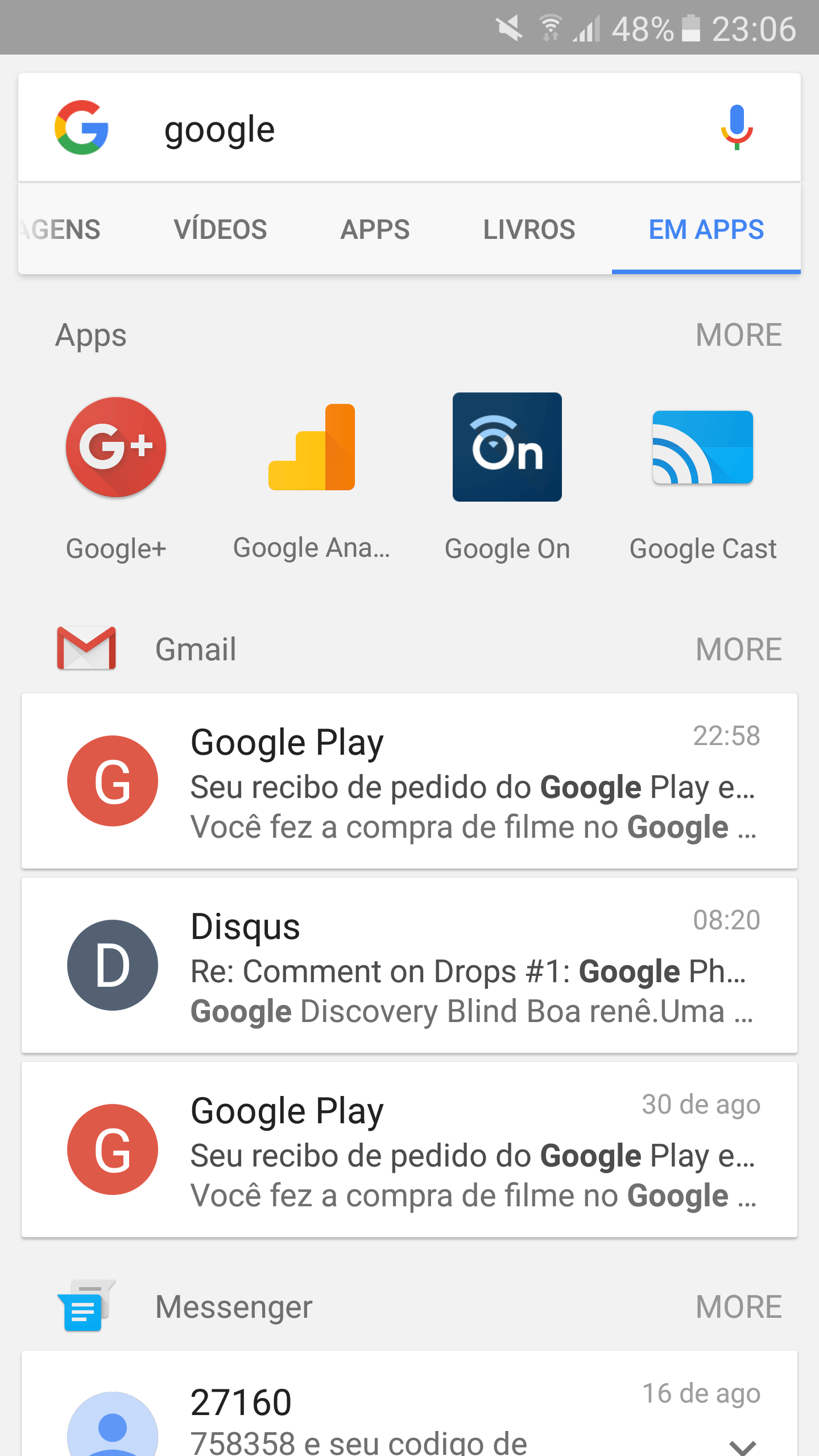Switch to the VÍDEOS tab
Screen dimensions: 819x1456
pyautogui.click(x=220, y=229)
